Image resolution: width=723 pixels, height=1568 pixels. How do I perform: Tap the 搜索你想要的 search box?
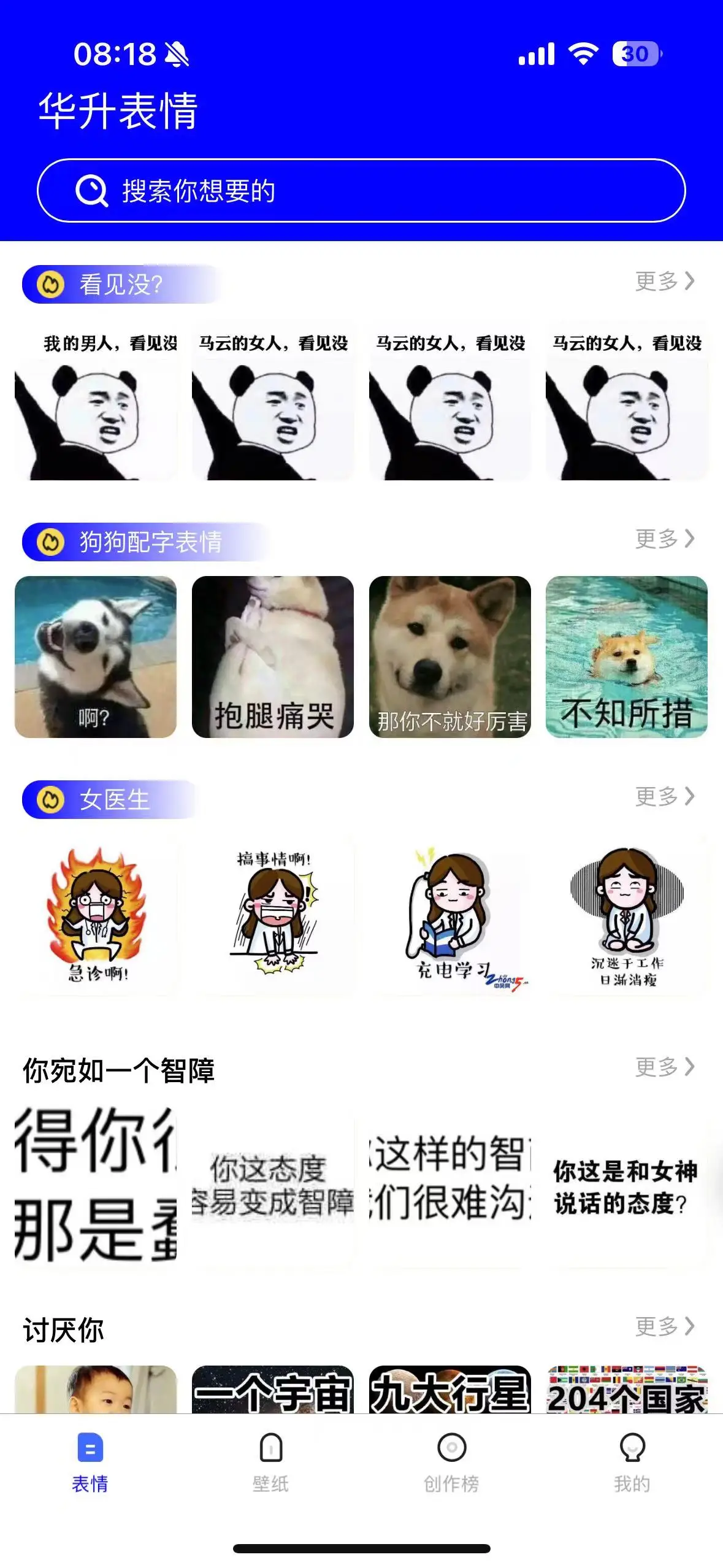pos(361,190)
